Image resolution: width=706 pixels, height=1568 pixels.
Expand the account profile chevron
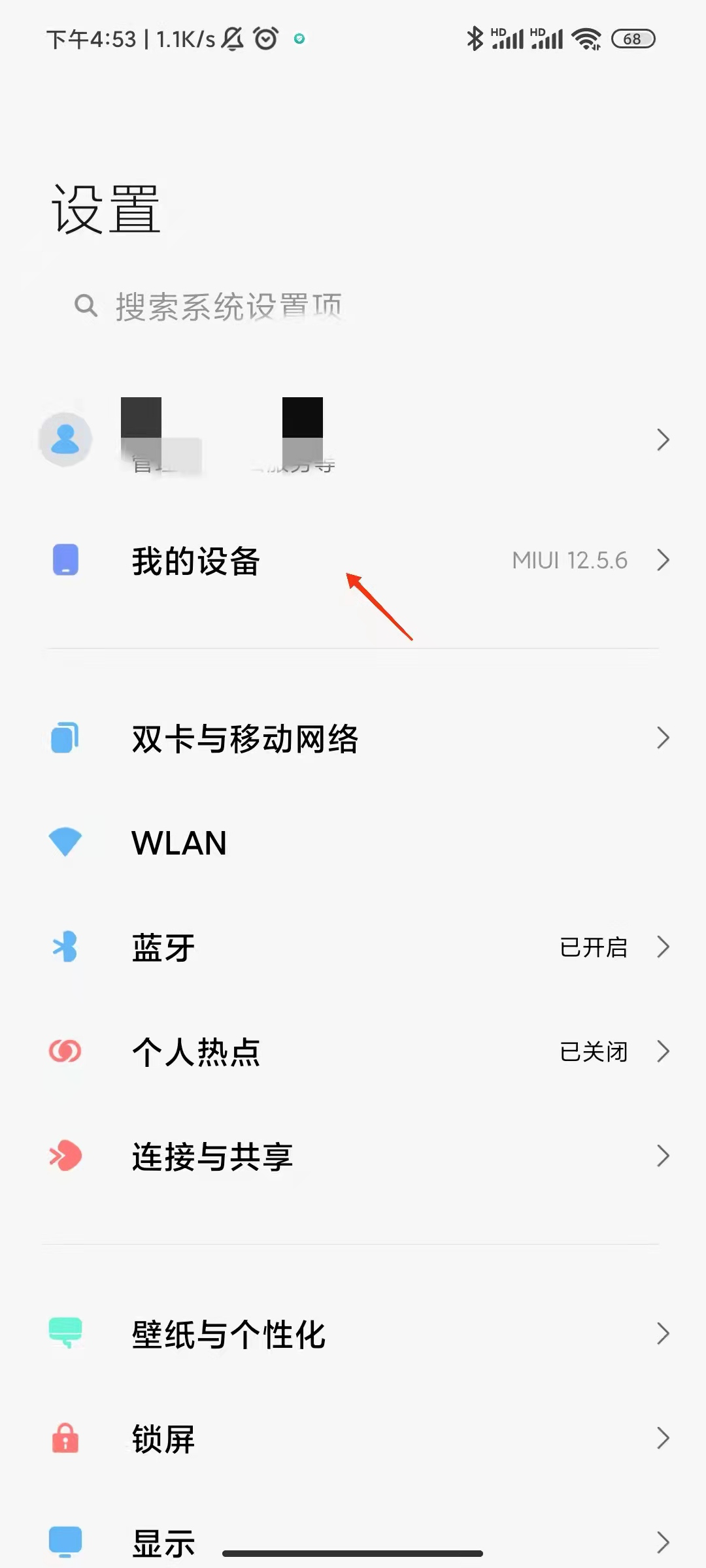663,439
